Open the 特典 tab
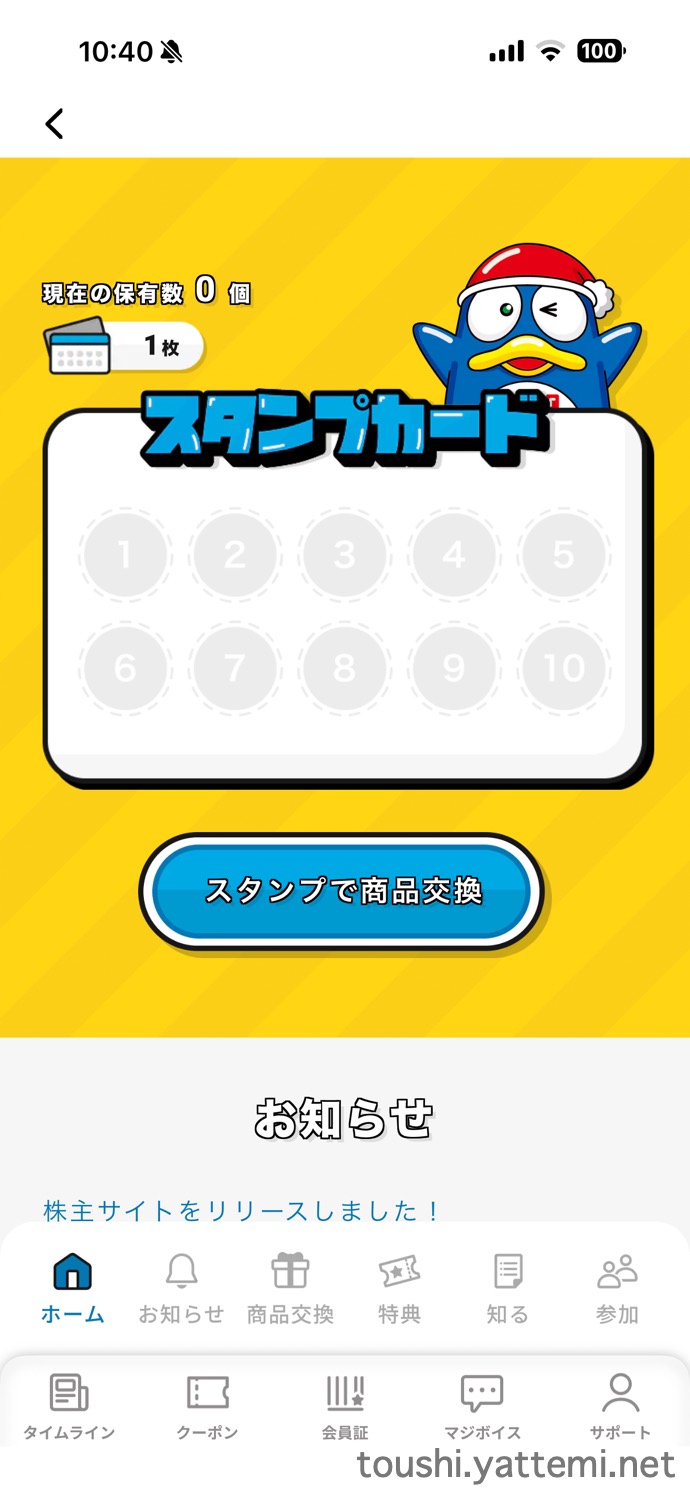The width and height of the screenshot is (690, 1500). point(399,1289)
